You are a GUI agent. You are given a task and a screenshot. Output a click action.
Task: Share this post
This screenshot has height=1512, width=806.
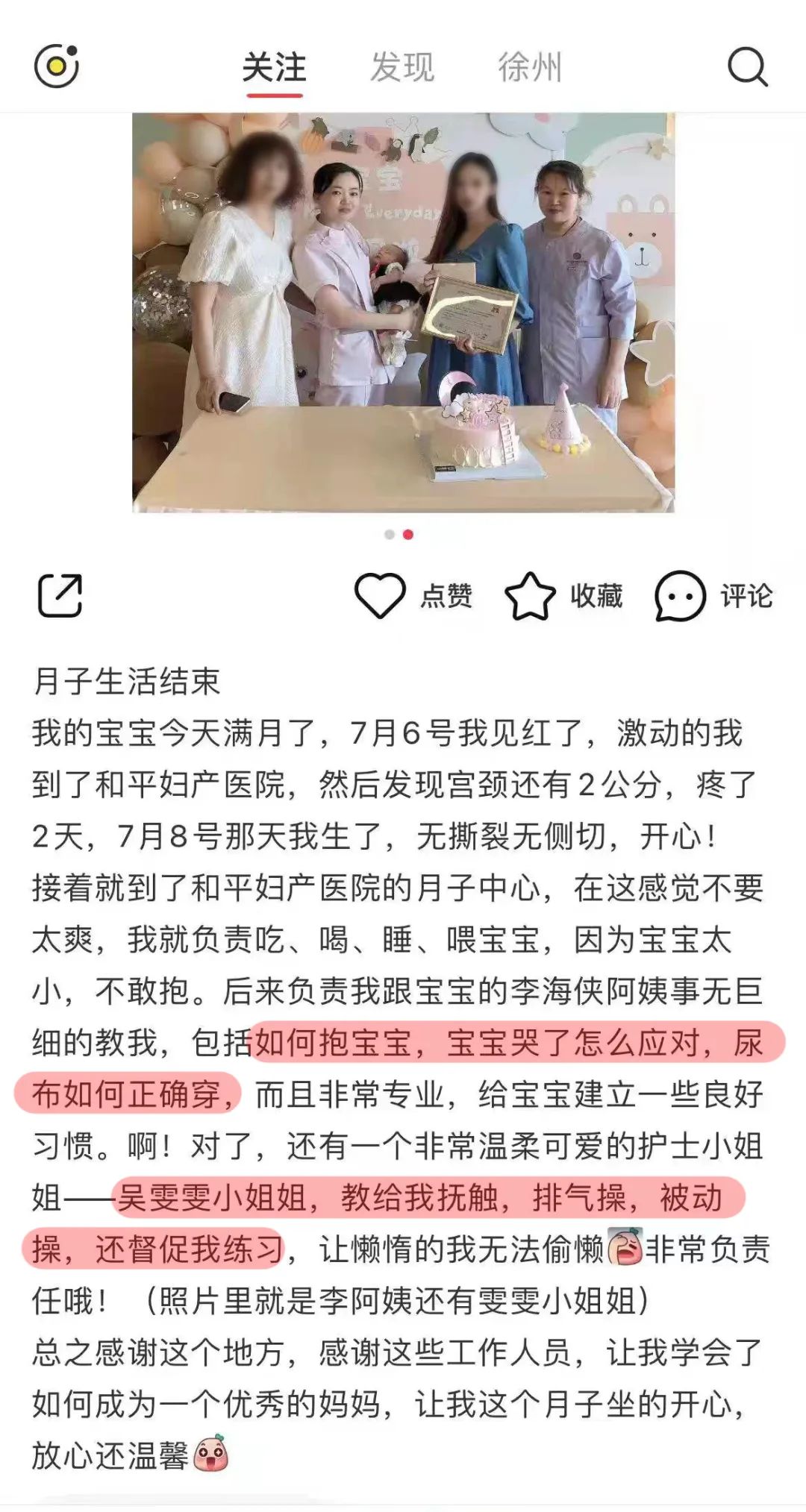(x=60, y=596)
